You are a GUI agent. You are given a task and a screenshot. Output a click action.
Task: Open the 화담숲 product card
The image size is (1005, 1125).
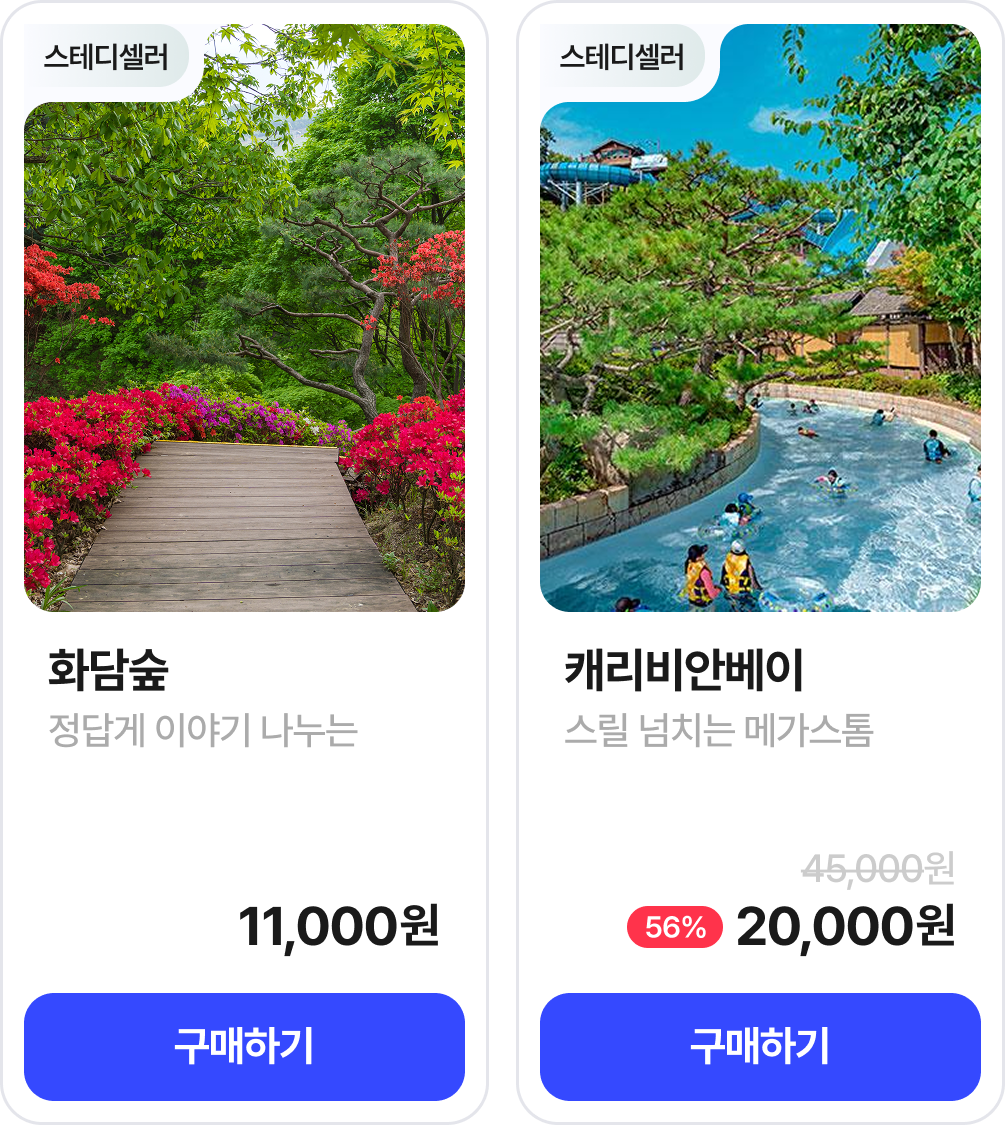[x=244, y=360]
